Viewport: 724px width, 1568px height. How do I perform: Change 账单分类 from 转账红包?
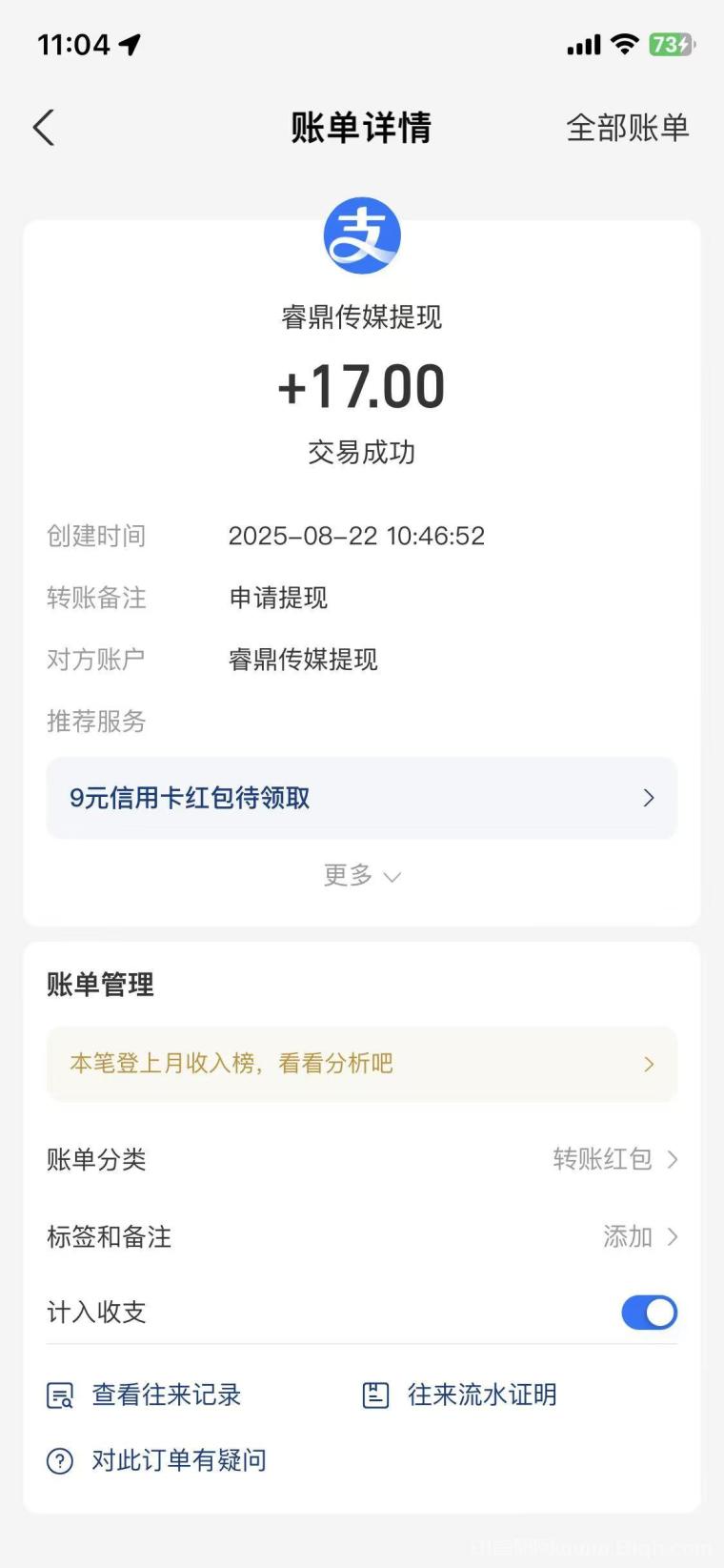pos(362,1159)
